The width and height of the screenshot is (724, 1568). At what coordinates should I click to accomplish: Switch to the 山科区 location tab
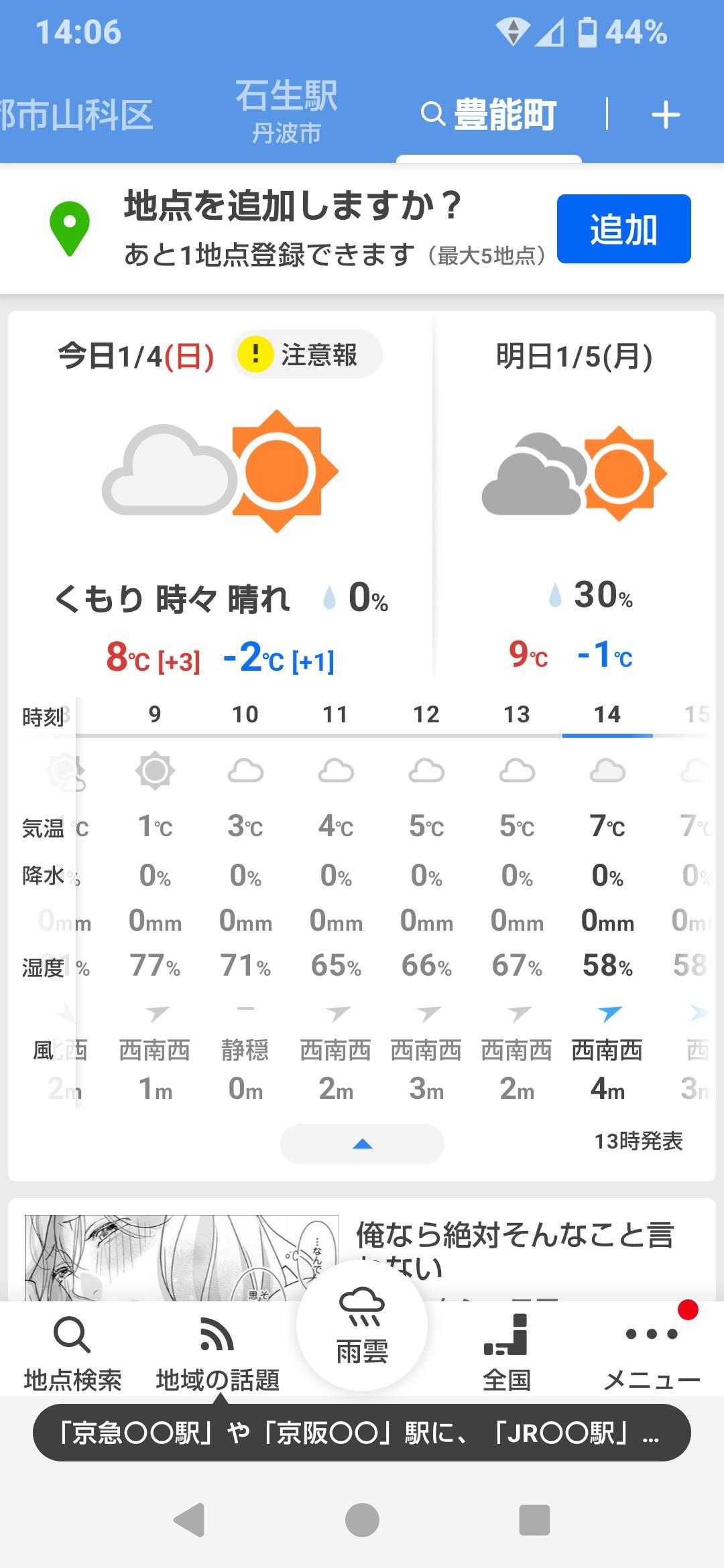[75, 115]
